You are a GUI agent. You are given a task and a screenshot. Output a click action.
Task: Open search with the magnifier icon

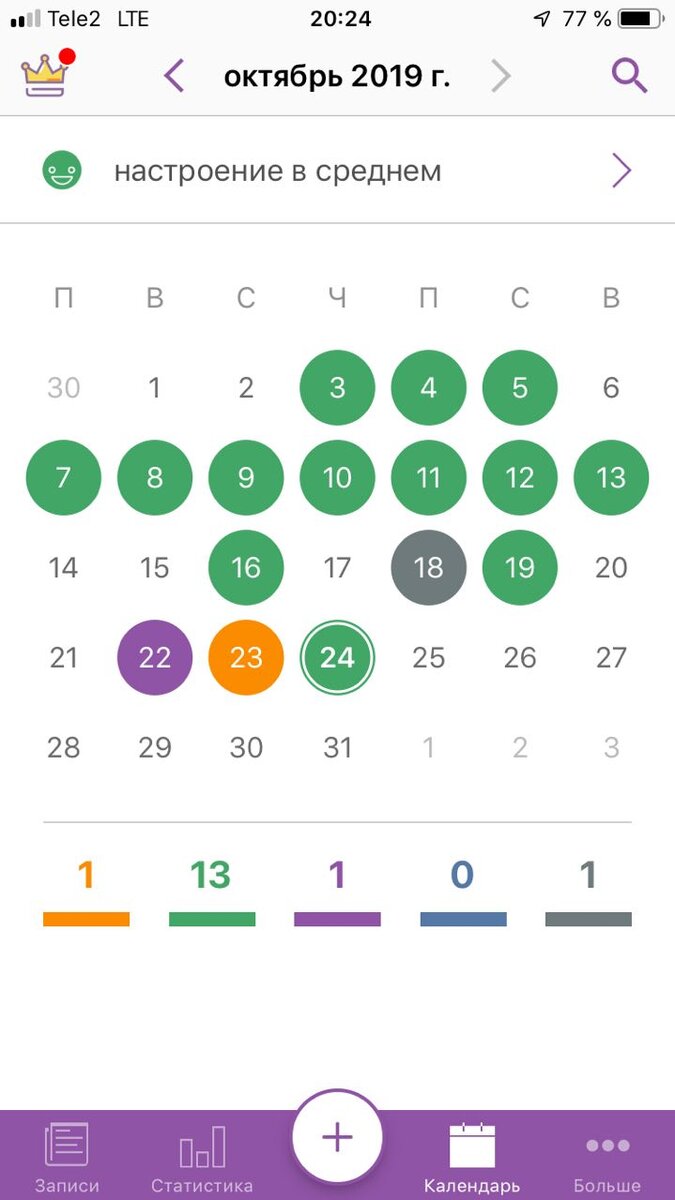point(629,76)
